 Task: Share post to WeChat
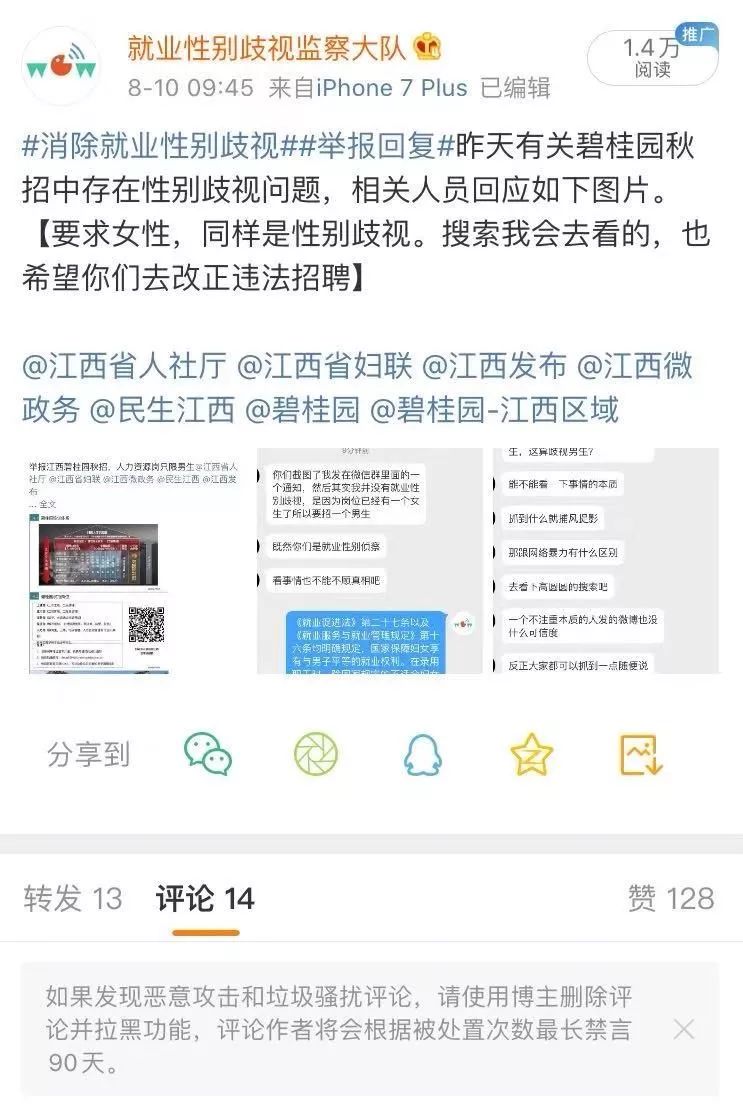tap(208, 754)
